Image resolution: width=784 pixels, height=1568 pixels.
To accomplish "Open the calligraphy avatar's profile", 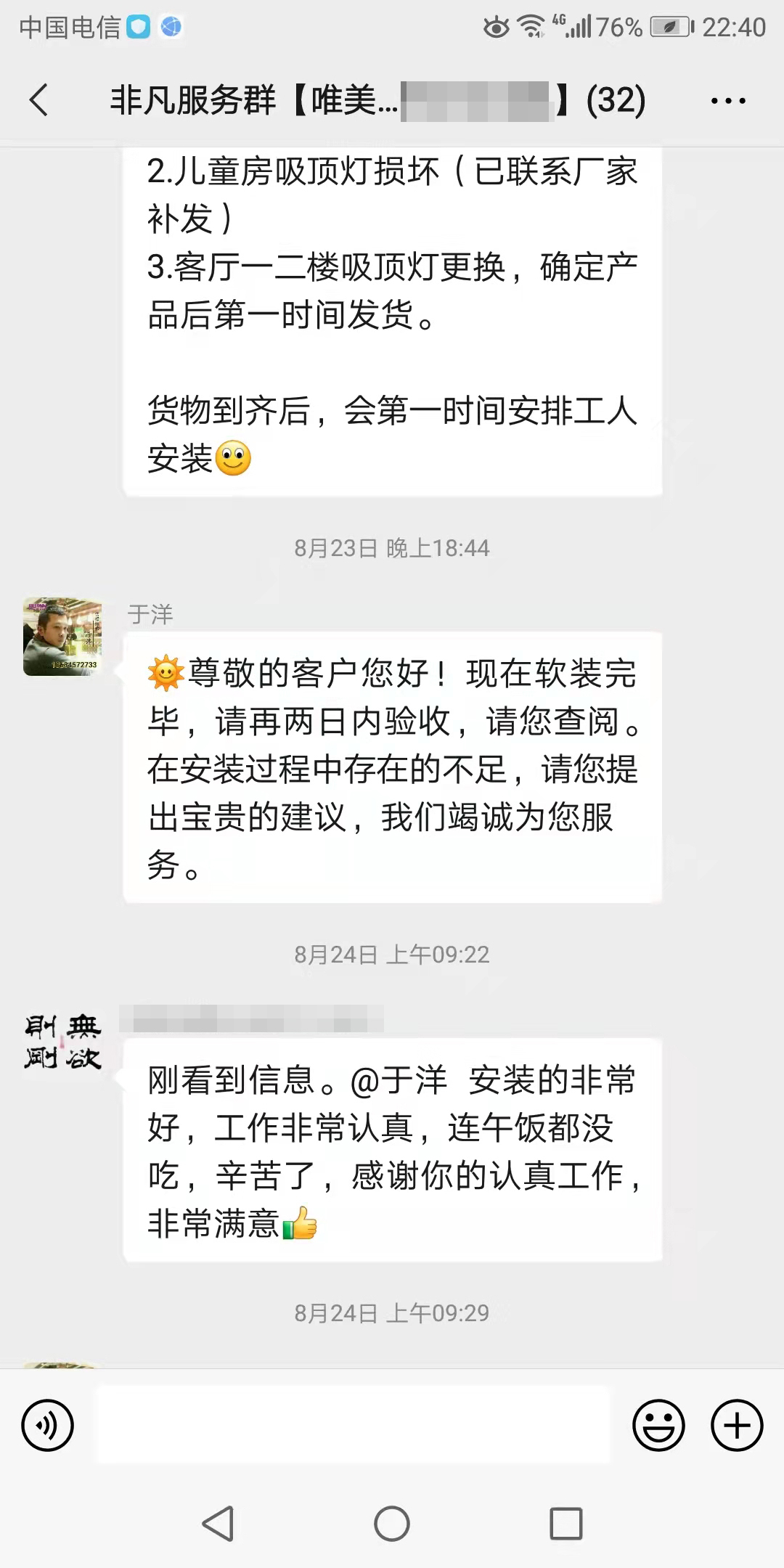I will tap(62, 1043).
